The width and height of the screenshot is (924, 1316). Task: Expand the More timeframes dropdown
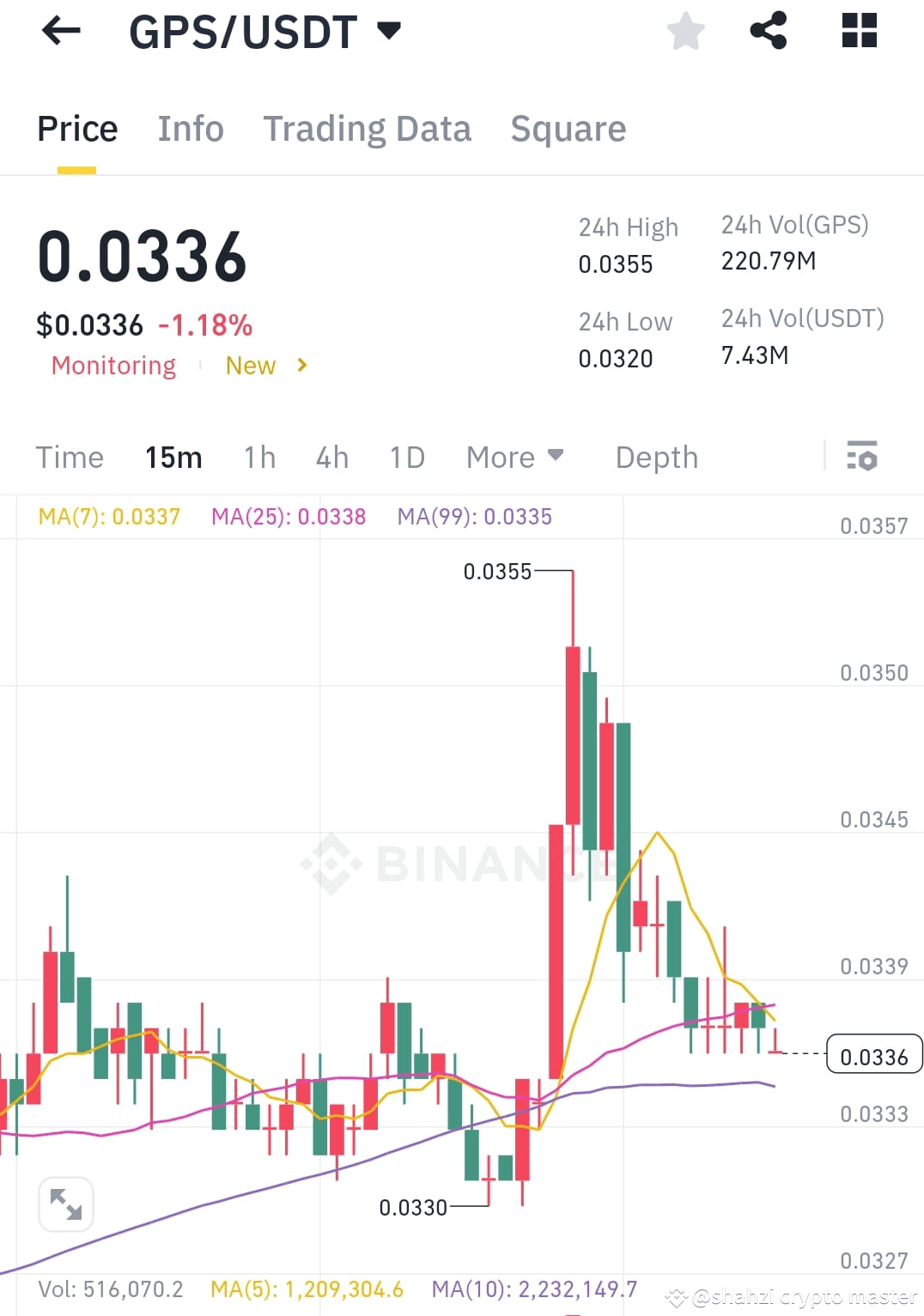coord(514,457)
